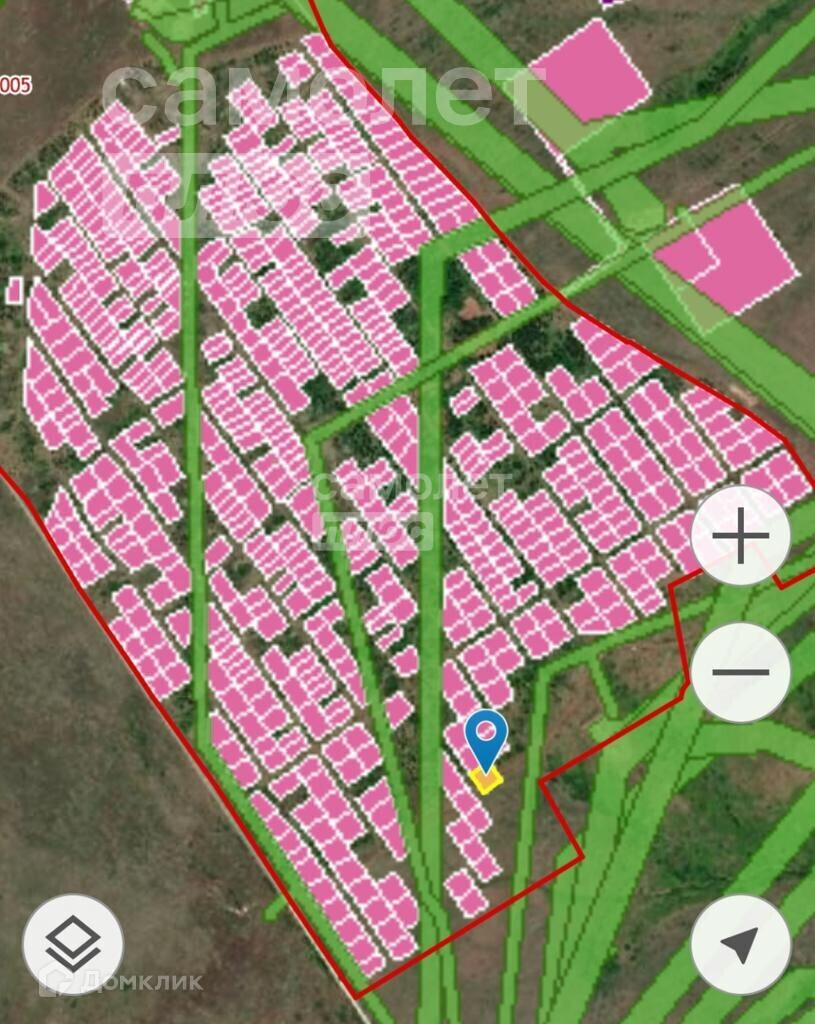815x1024 pixels.
Task: Open the map layers selector
Action: pyautogui.click(x=73, y=943)
